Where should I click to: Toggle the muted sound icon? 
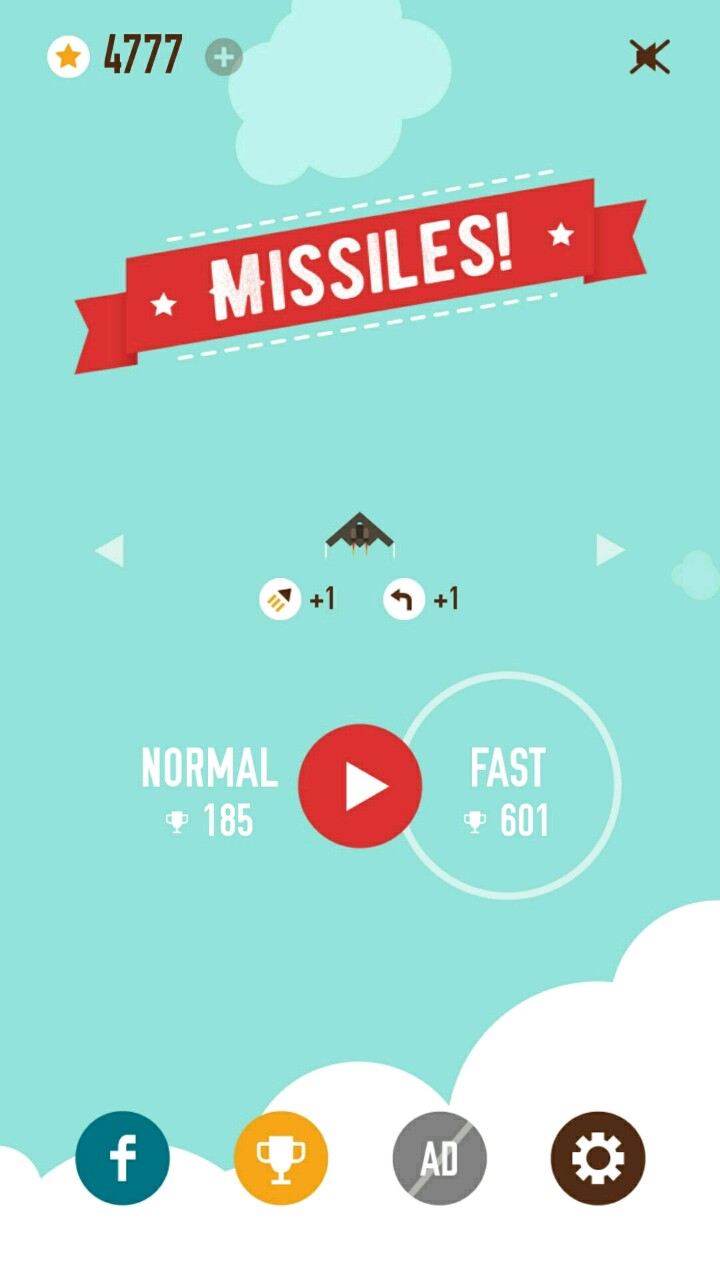649,57
